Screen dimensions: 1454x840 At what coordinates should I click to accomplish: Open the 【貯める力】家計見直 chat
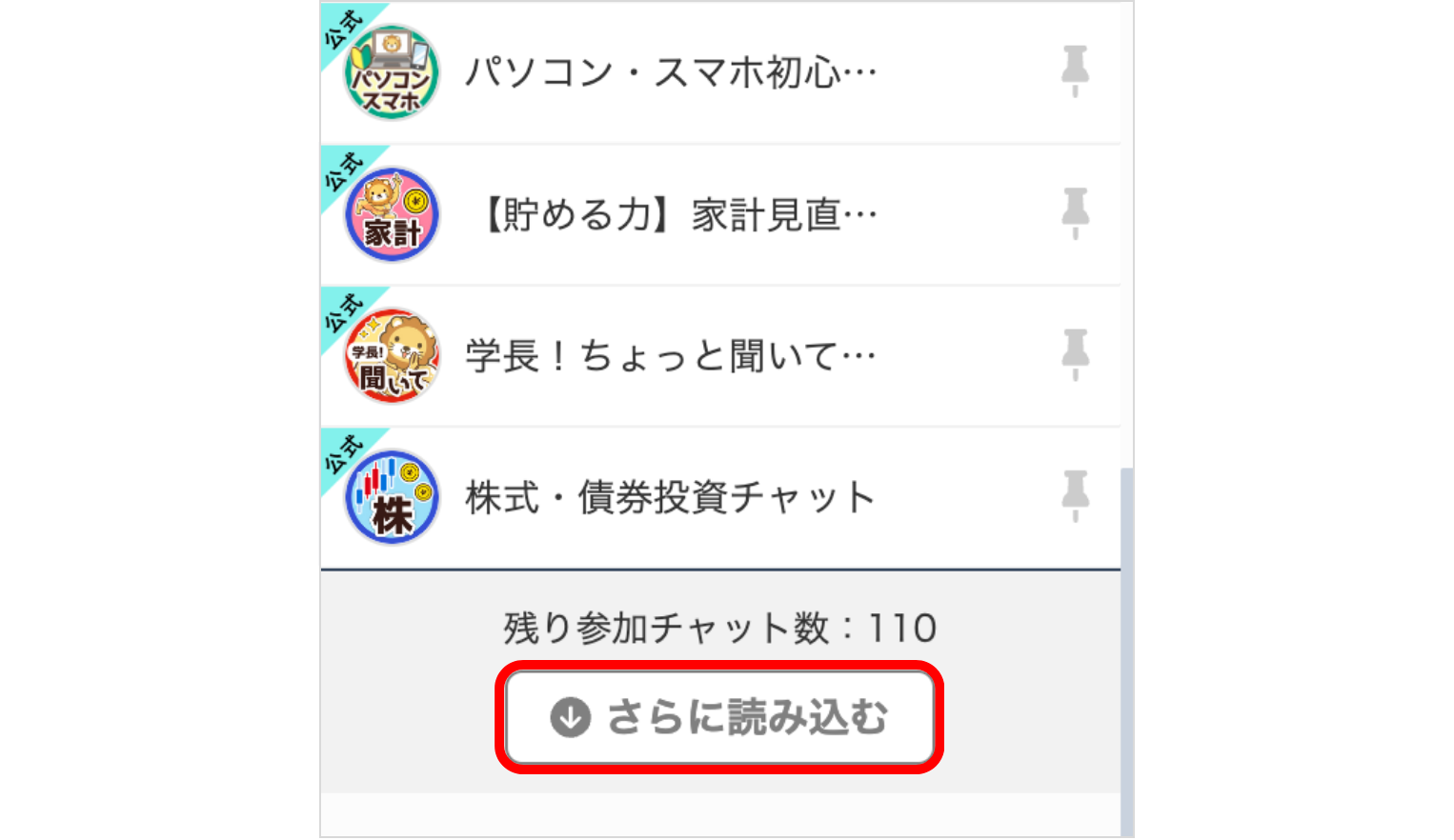tap(679, 214)
